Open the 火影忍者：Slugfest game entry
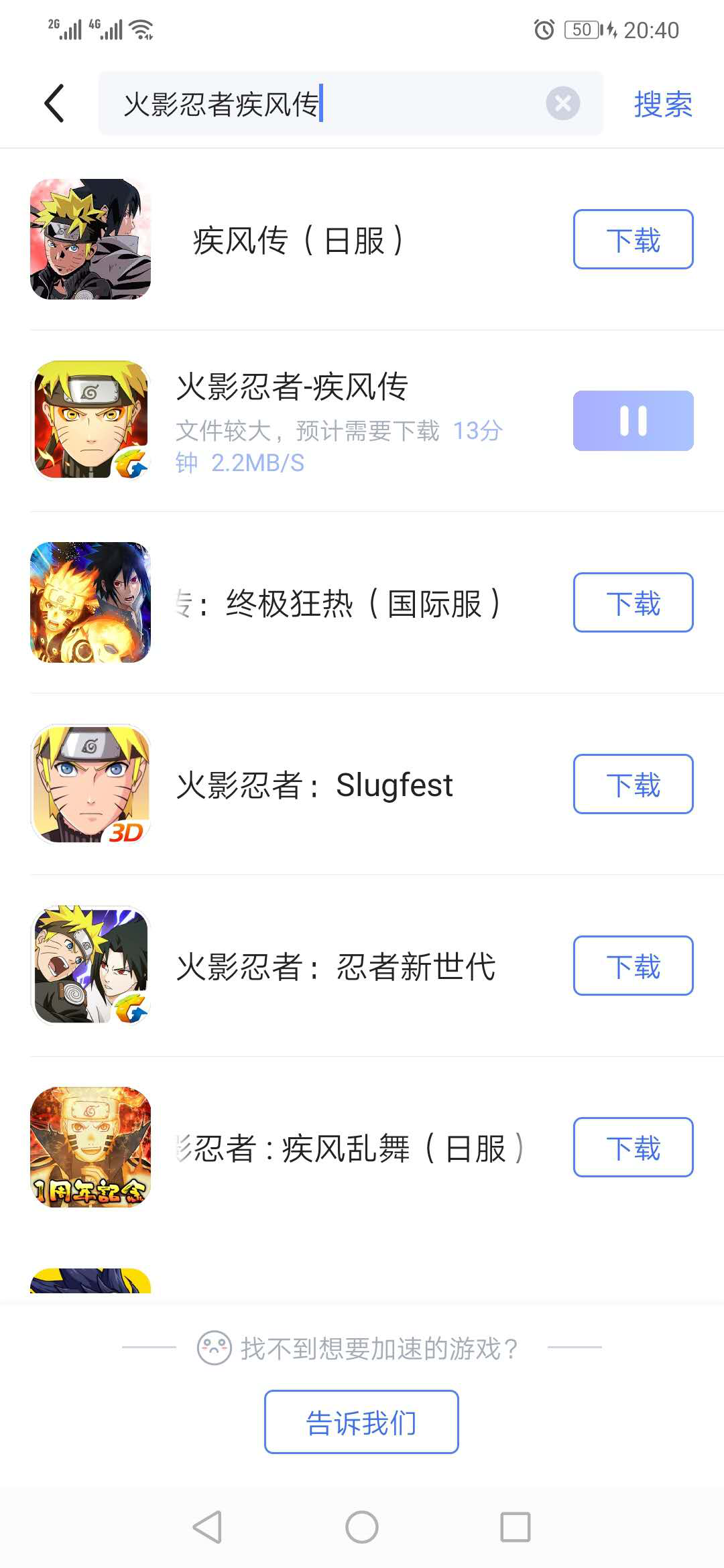Viewport: 724px width, 1568px height. (x=315, y=785)
